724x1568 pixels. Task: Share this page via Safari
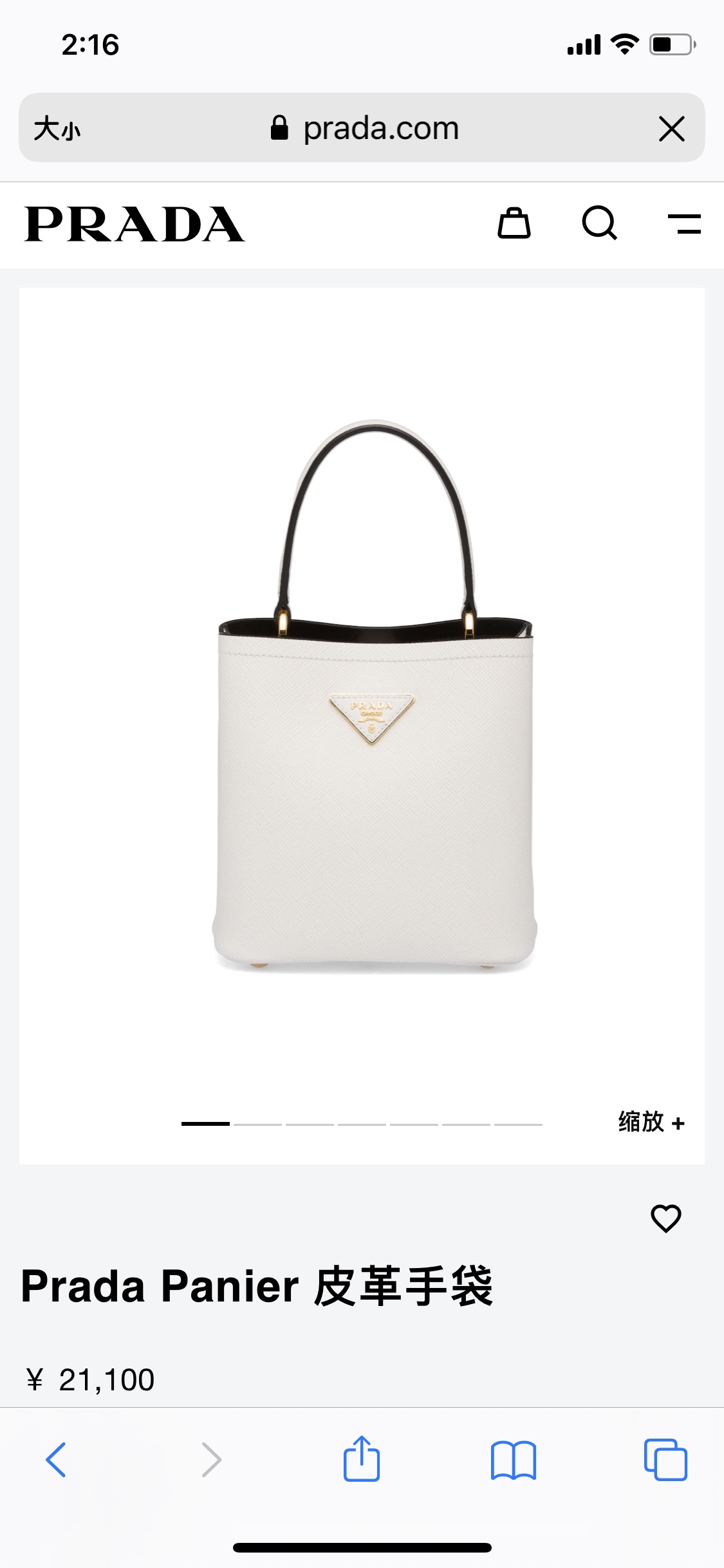362,1459
